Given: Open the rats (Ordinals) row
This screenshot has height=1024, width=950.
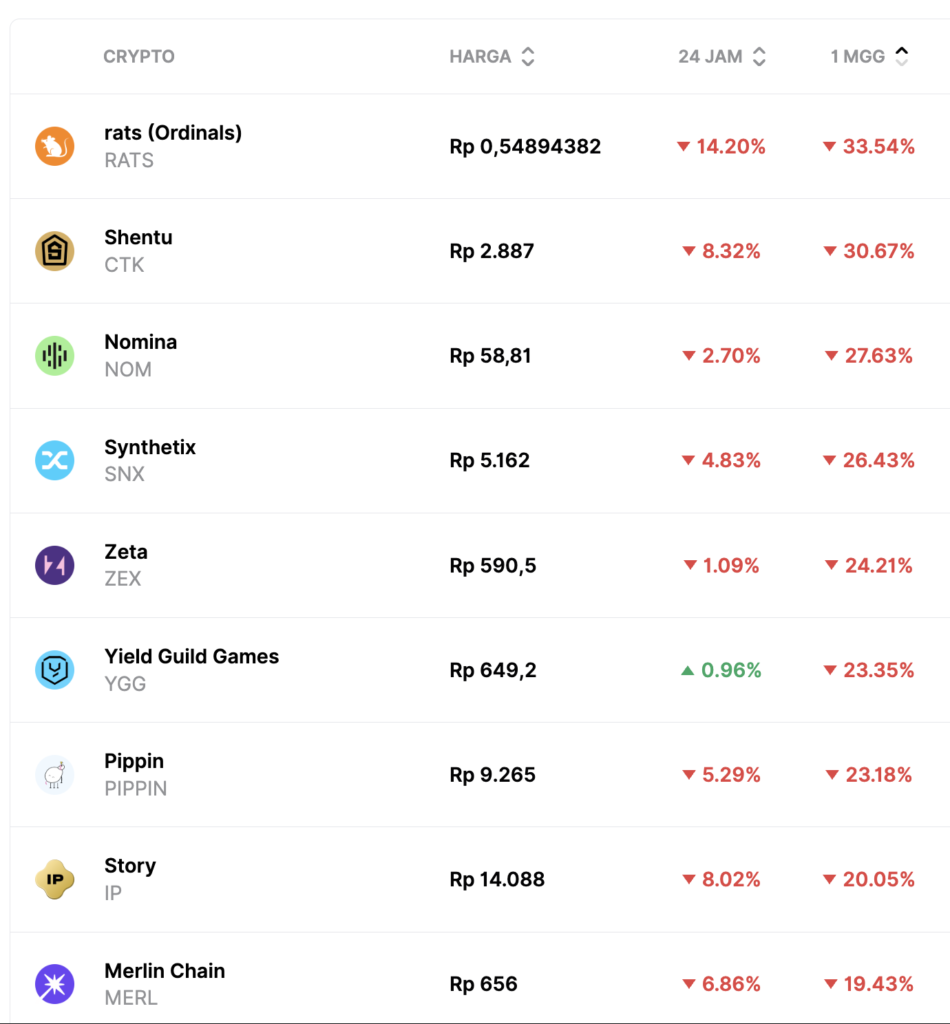Looking at the screenshot, I should (172, 146).
